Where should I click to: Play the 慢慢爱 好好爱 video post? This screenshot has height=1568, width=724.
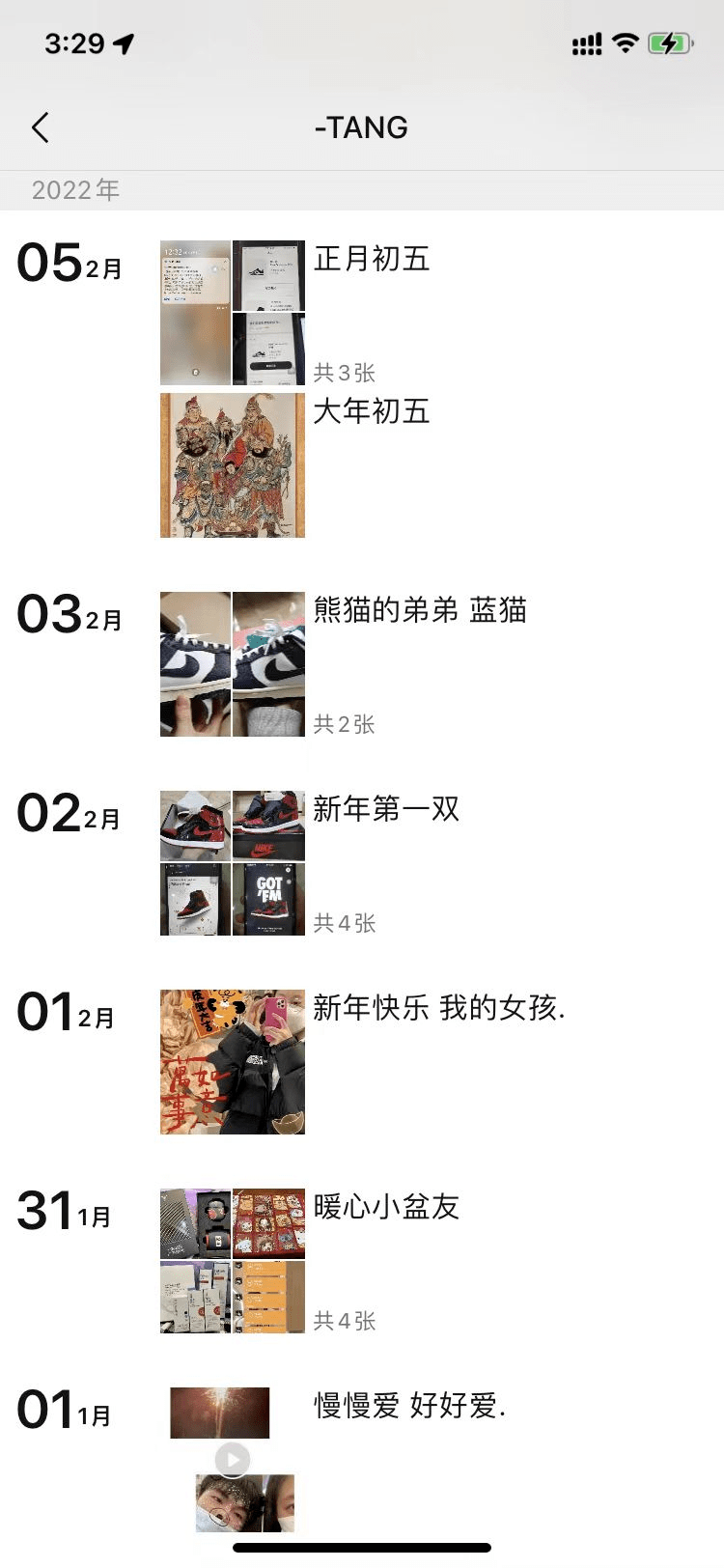pos(232,1459)
